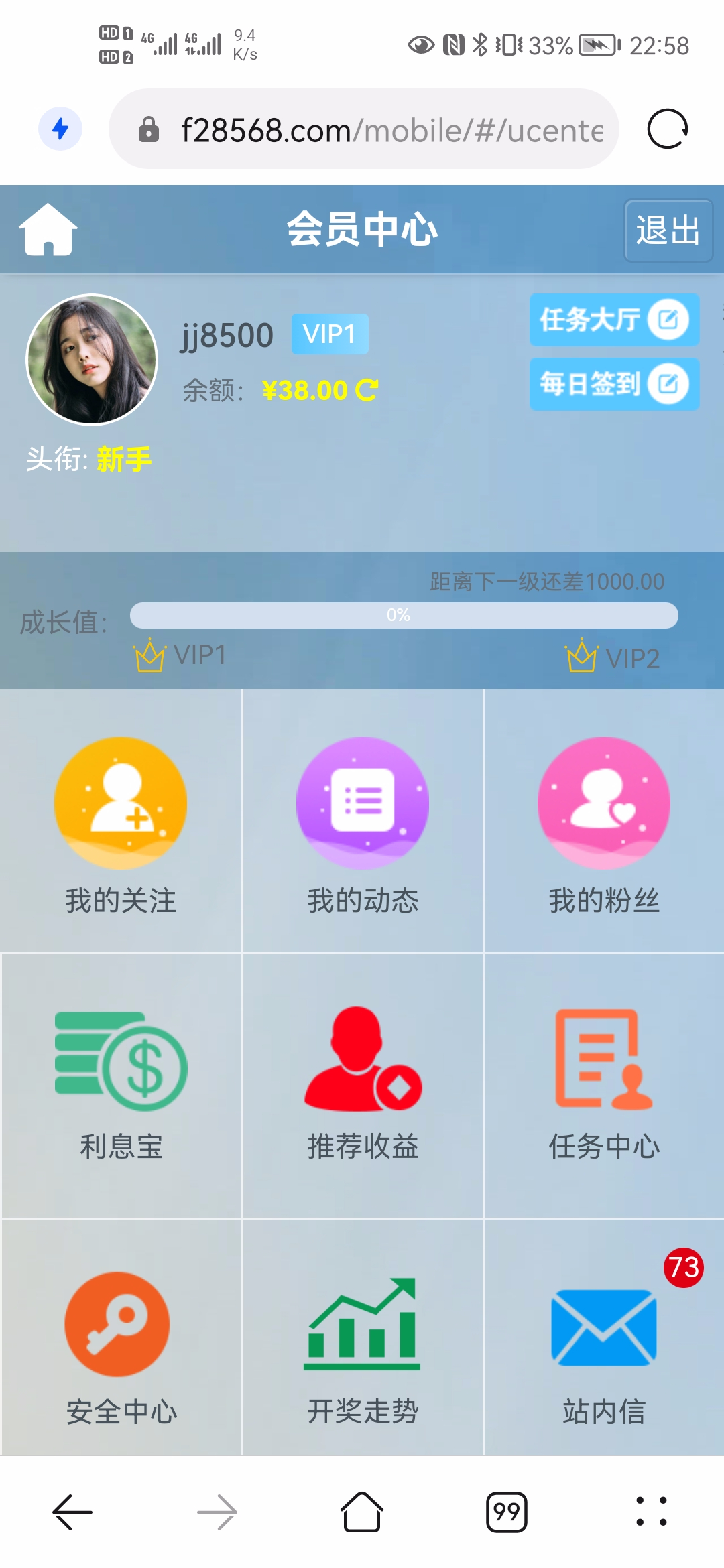
Task: Tap the home icon in the header
Action: pyautogui.click(x=48, y=230)
